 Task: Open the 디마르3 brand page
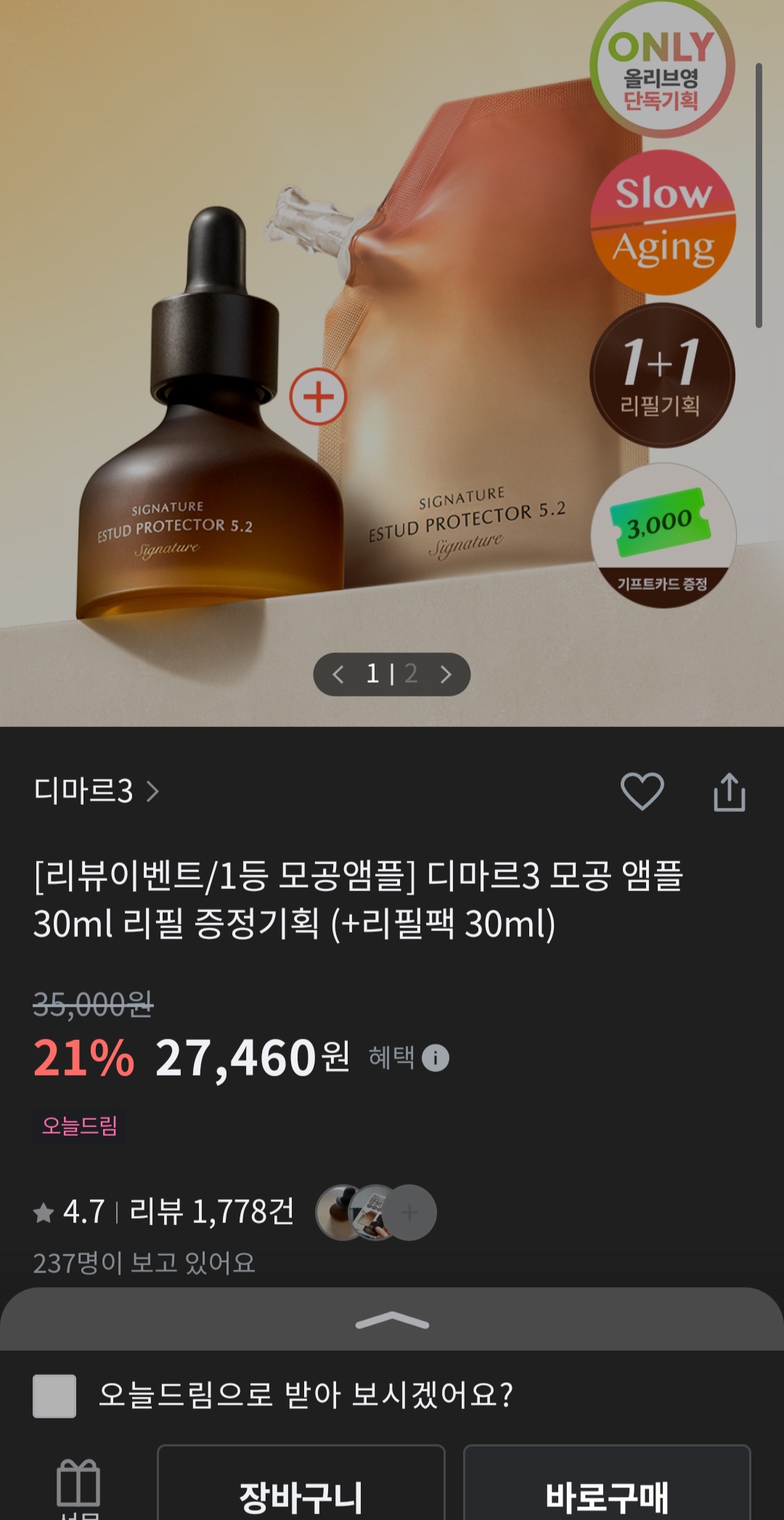coord(96,791)
